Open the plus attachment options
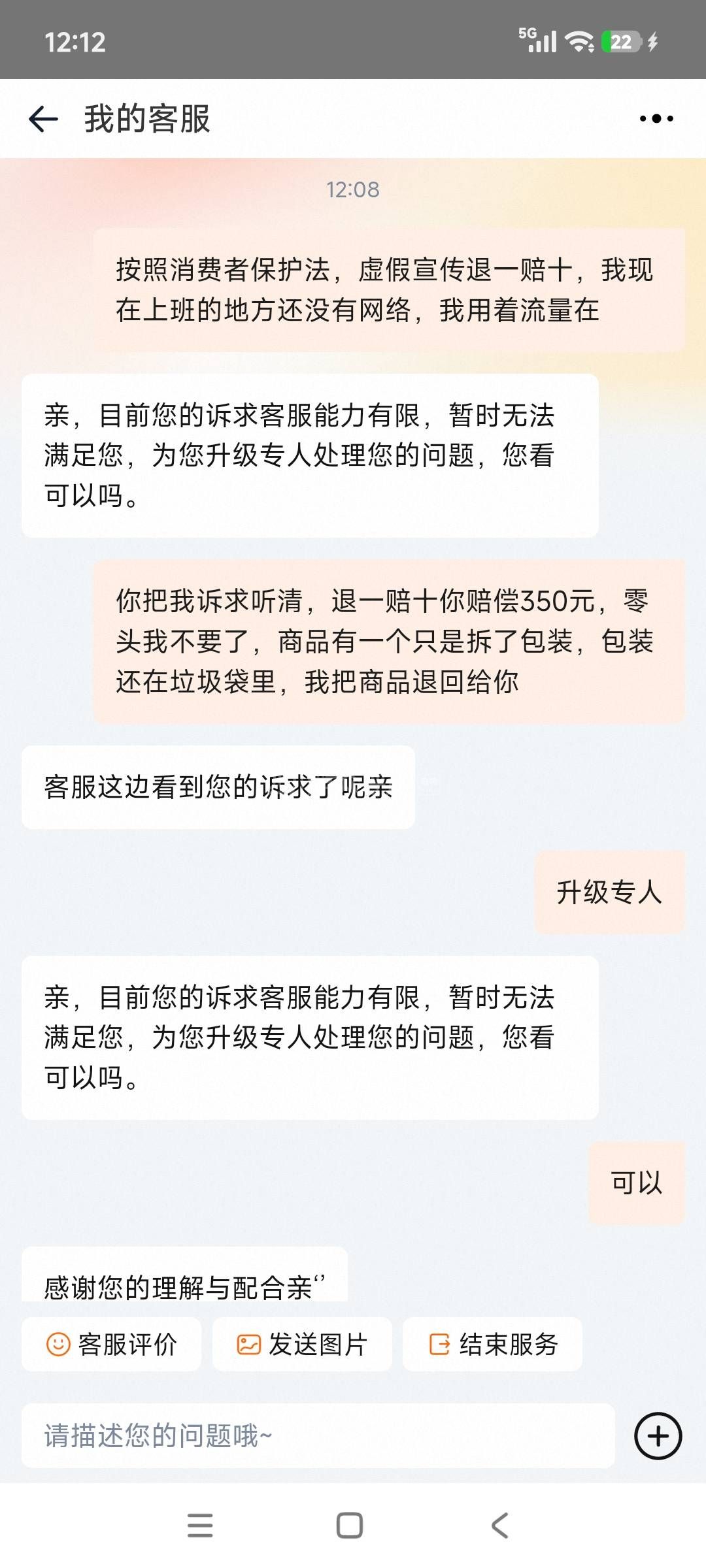706x1568 pixels. pyautogui.click(x=658, y=1436)
